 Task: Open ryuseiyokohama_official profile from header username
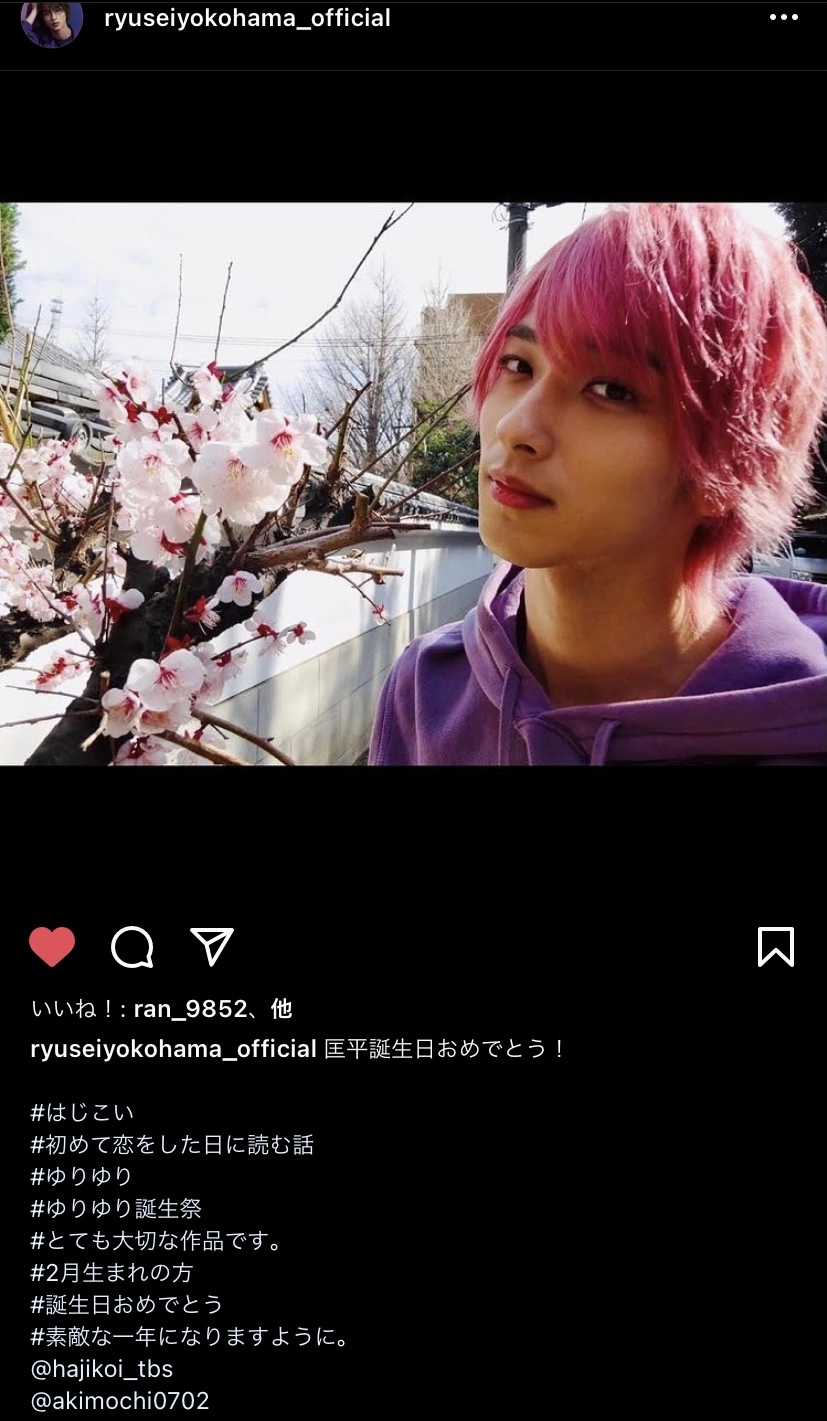[x=247, y=18]
